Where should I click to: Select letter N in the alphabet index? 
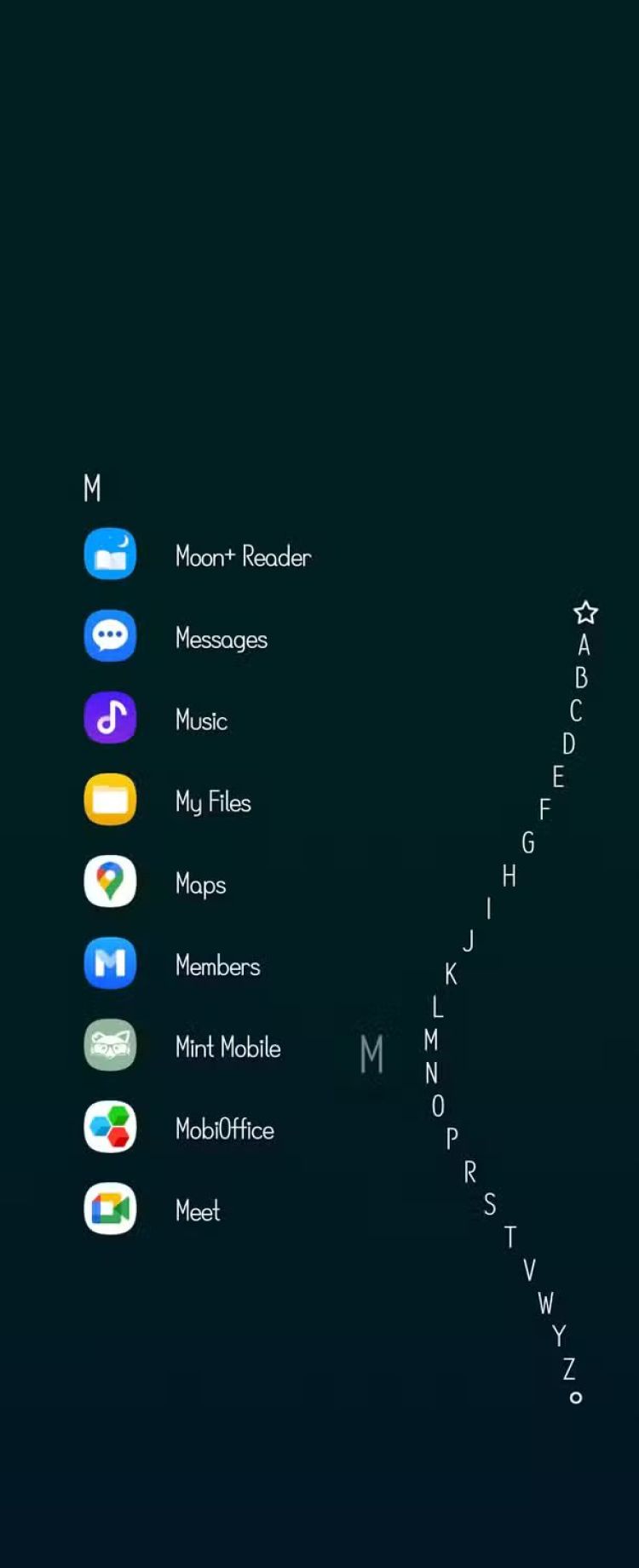431,1072
